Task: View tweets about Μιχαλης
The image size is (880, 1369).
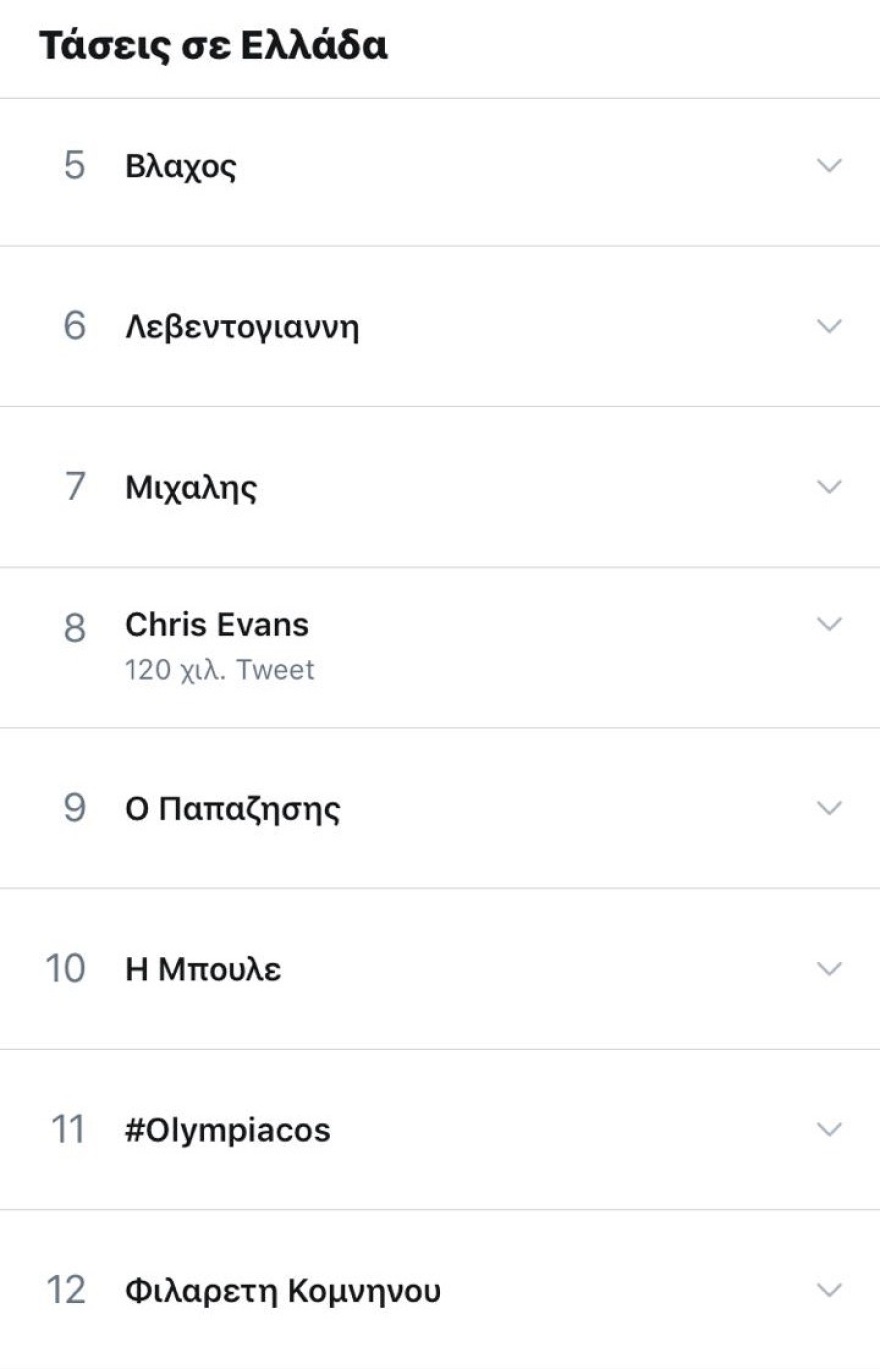Action: tap(189, 490)
